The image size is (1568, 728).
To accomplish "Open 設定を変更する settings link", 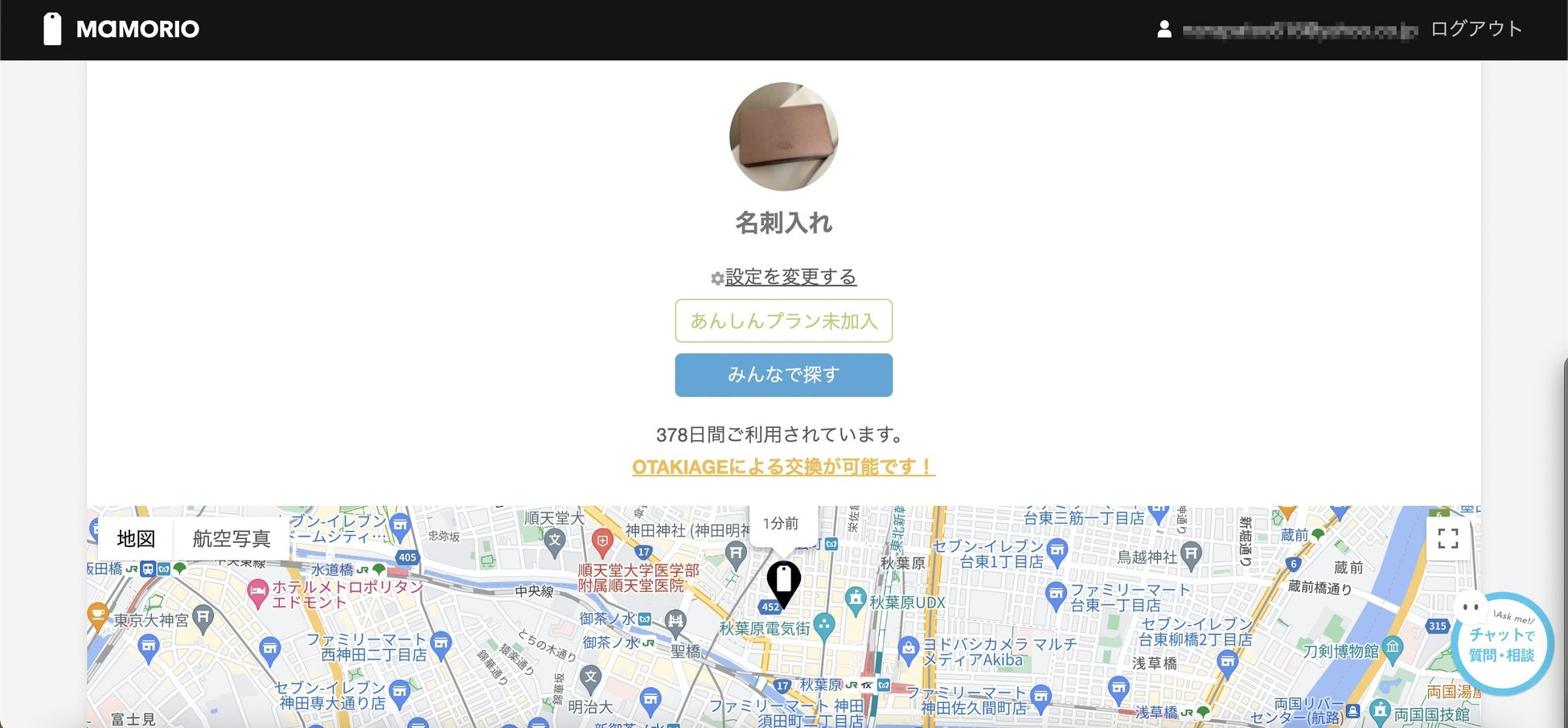I will (x=790, y=277).
